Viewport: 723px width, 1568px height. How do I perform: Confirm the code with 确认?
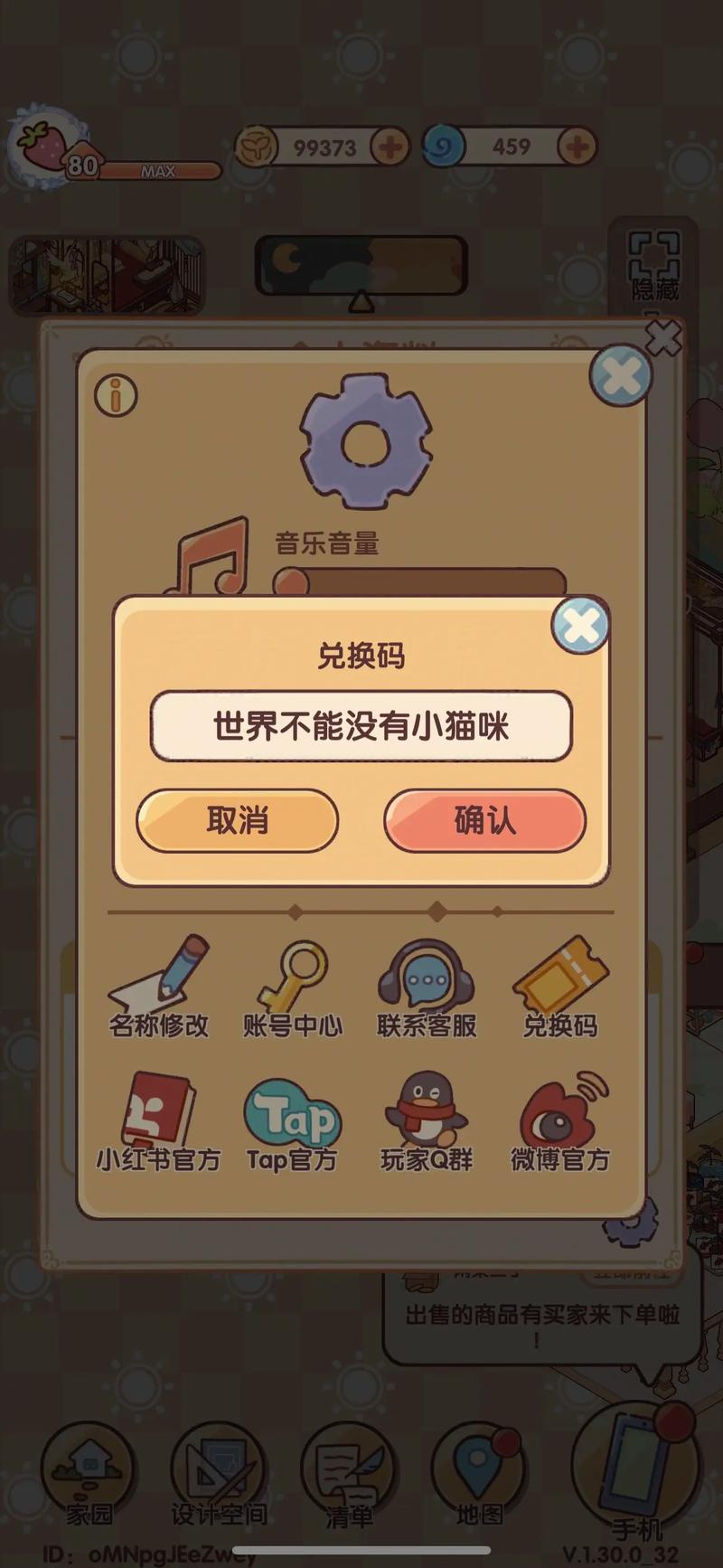point(484,821)
